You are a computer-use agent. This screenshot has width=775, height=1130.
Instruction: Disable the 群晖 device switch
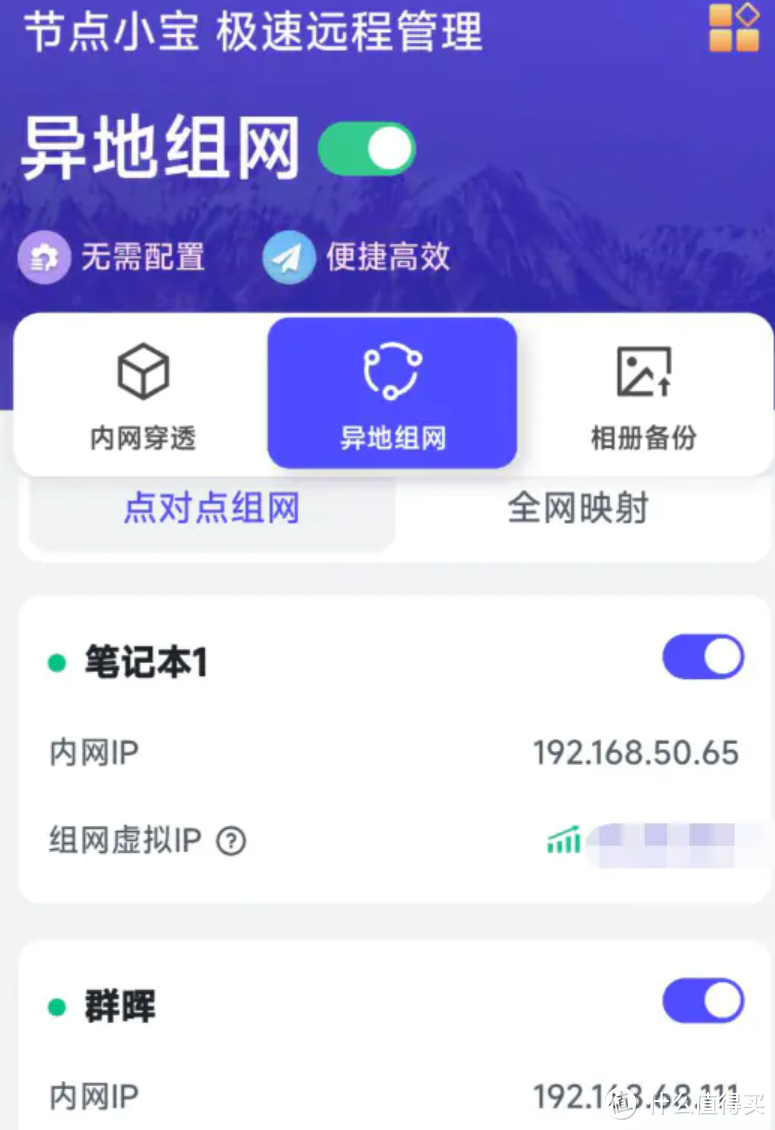(x=701, y=1001)
